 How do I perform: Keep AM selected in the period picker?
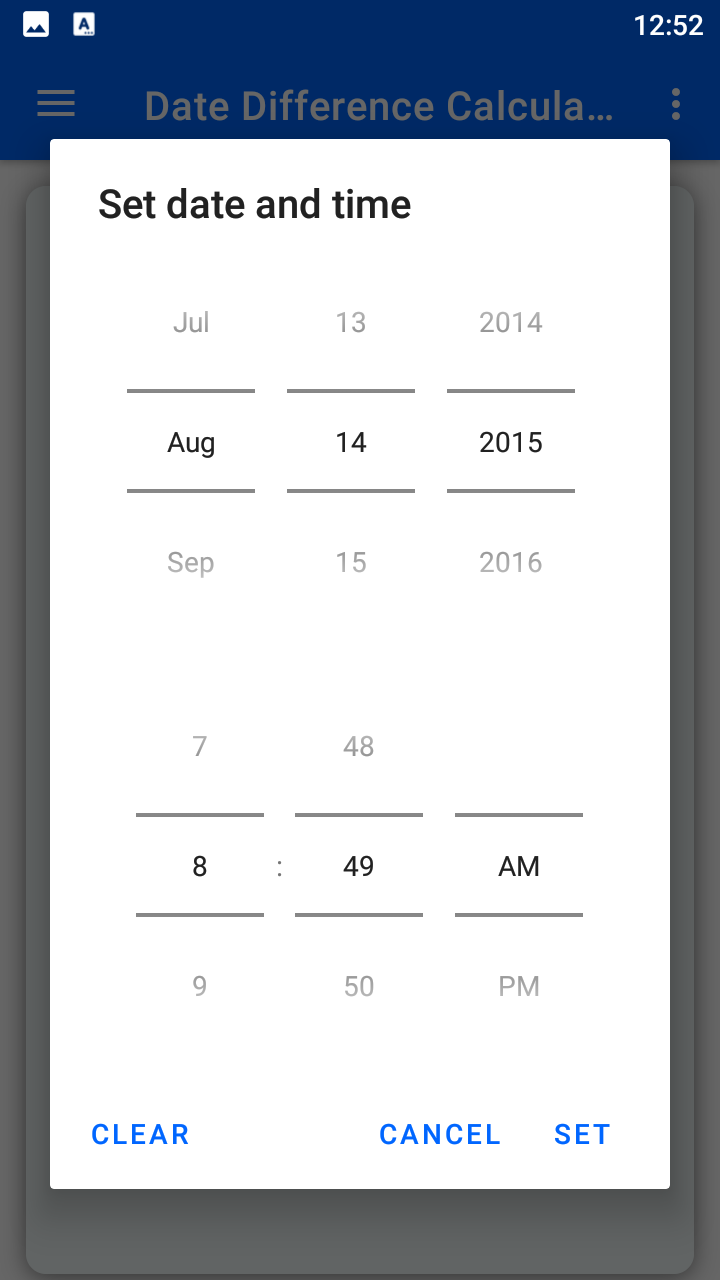click(x=518, y=866)
